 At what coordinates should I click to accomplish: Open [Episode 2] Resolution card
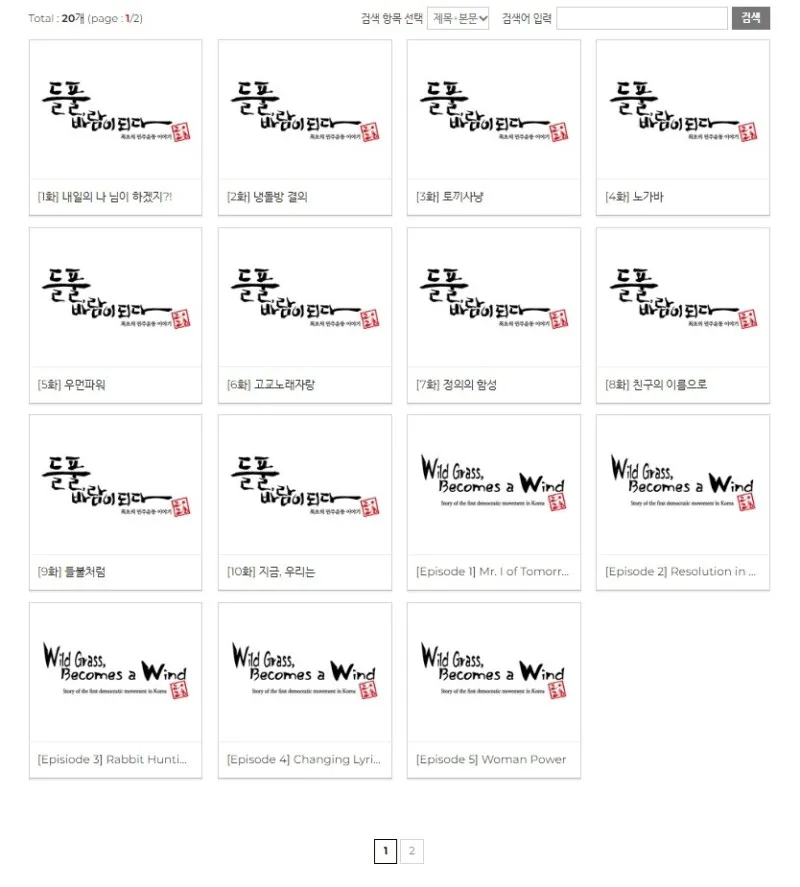[x=682, y=502]
